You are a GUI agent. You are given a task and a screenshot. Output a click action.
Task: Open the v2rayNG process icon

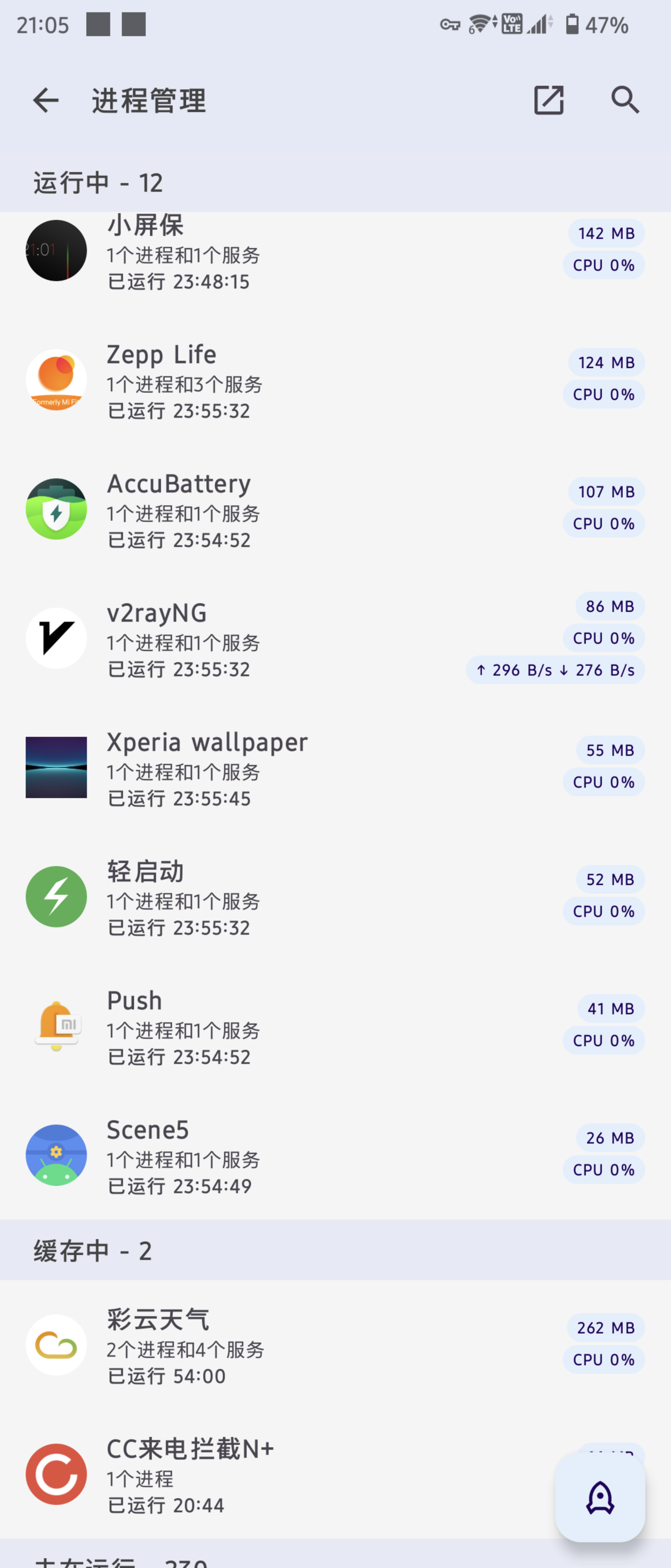(x=56, y=637)
